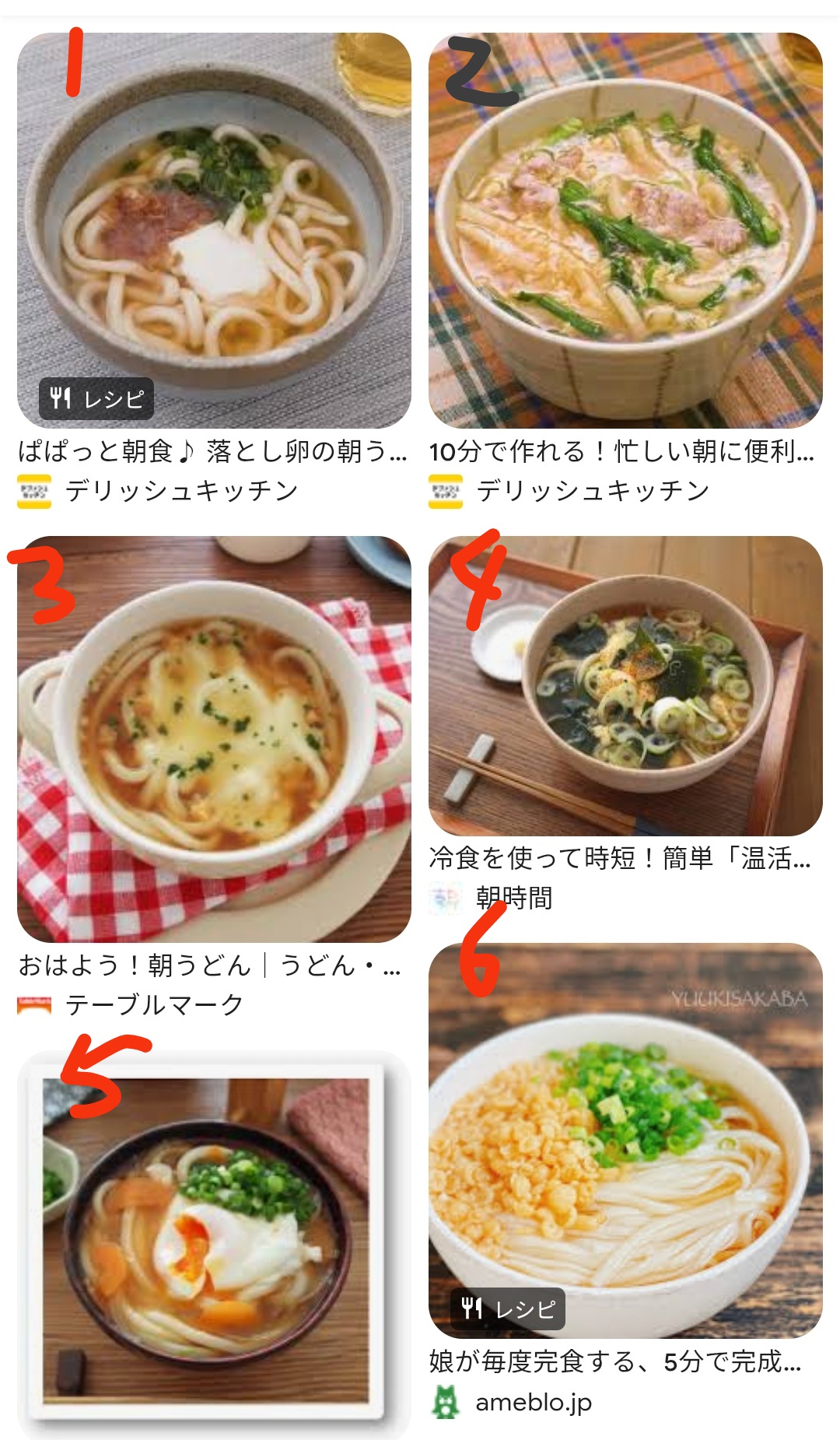Image resolution: width=840 pixels, height=1440 pixels.
Task: Open the 娘が毎度完食する ameblo.jp recipe result
Action: [x=625, y=1140]
